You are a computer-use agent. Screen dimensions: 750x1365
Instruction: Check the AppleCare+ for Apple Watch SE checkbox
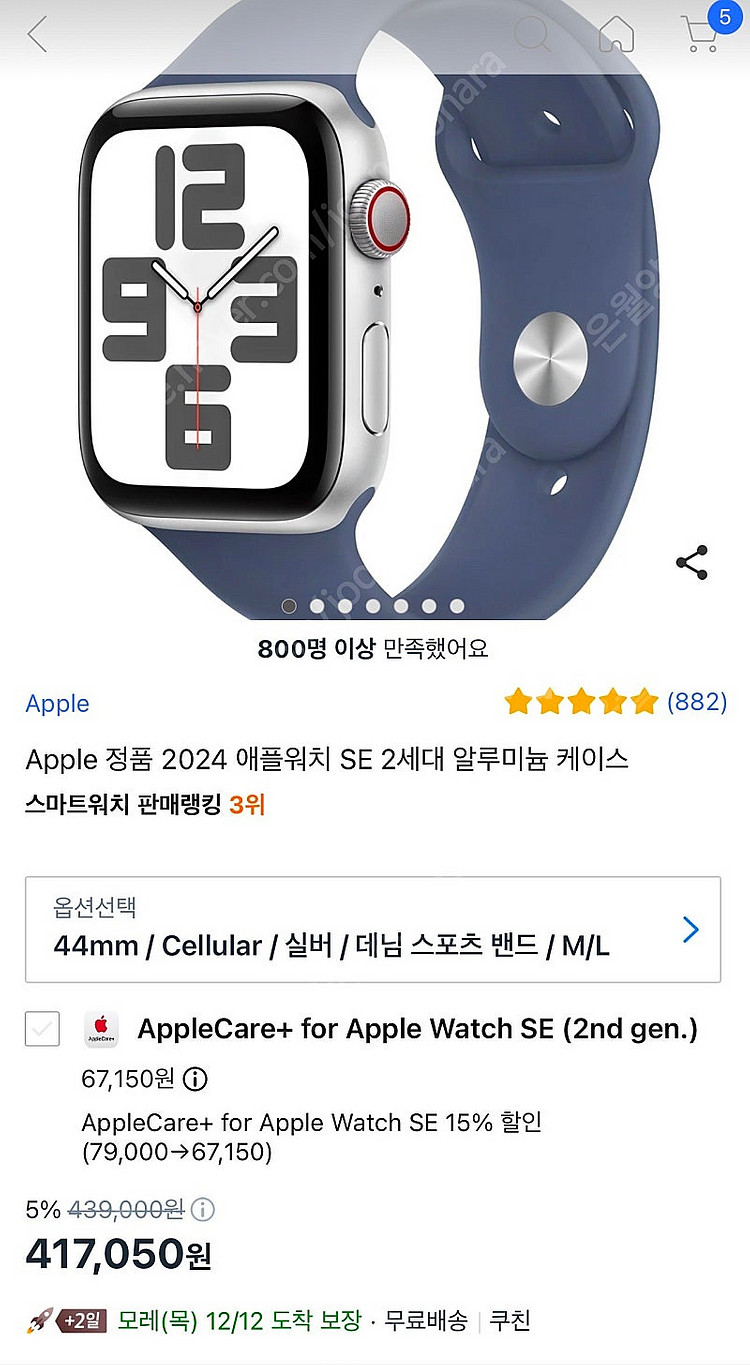(x=41, y=1030)
